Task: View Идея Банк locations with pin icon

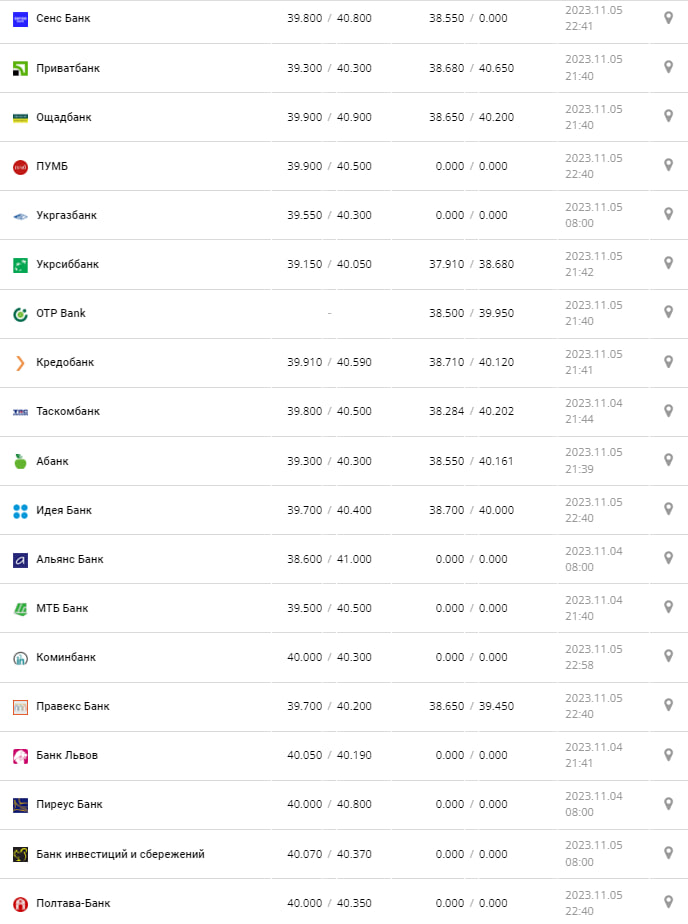Action: click(x=668, y=508)
